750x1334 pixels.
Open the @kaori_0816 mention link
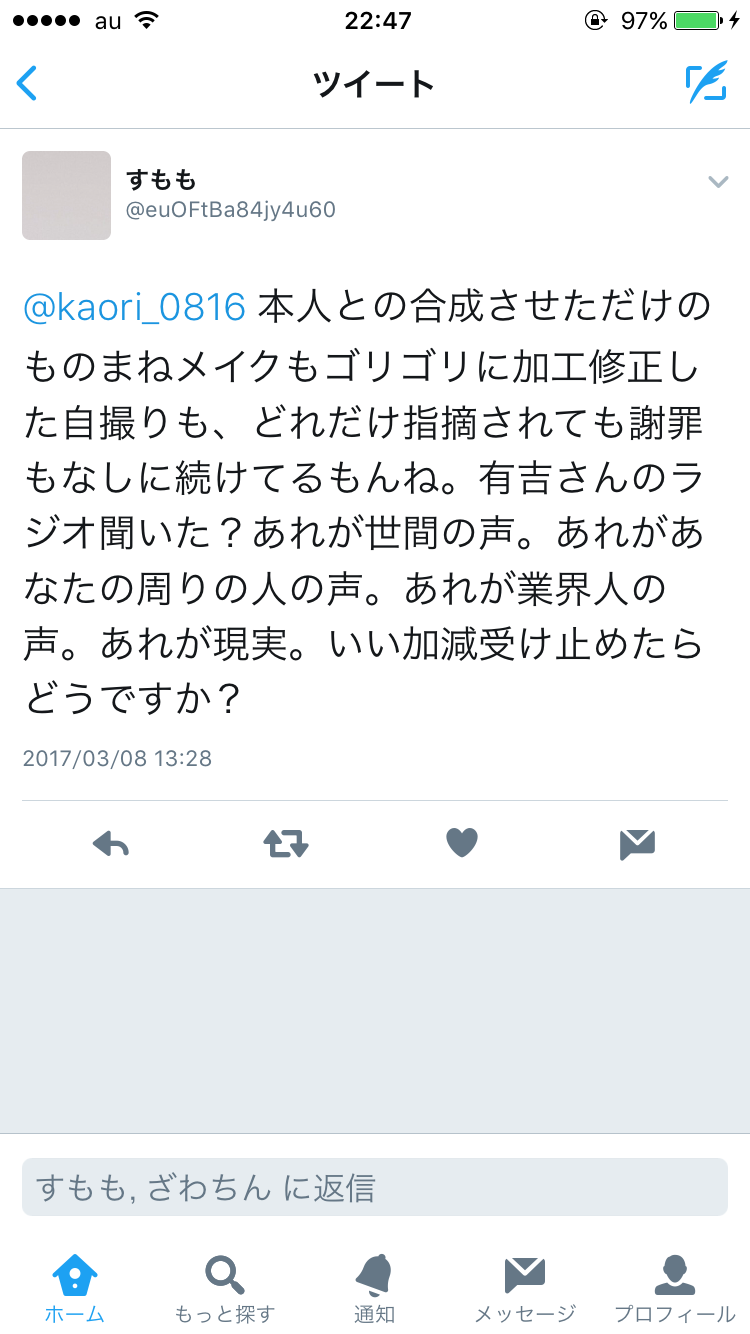pos(134,307)
